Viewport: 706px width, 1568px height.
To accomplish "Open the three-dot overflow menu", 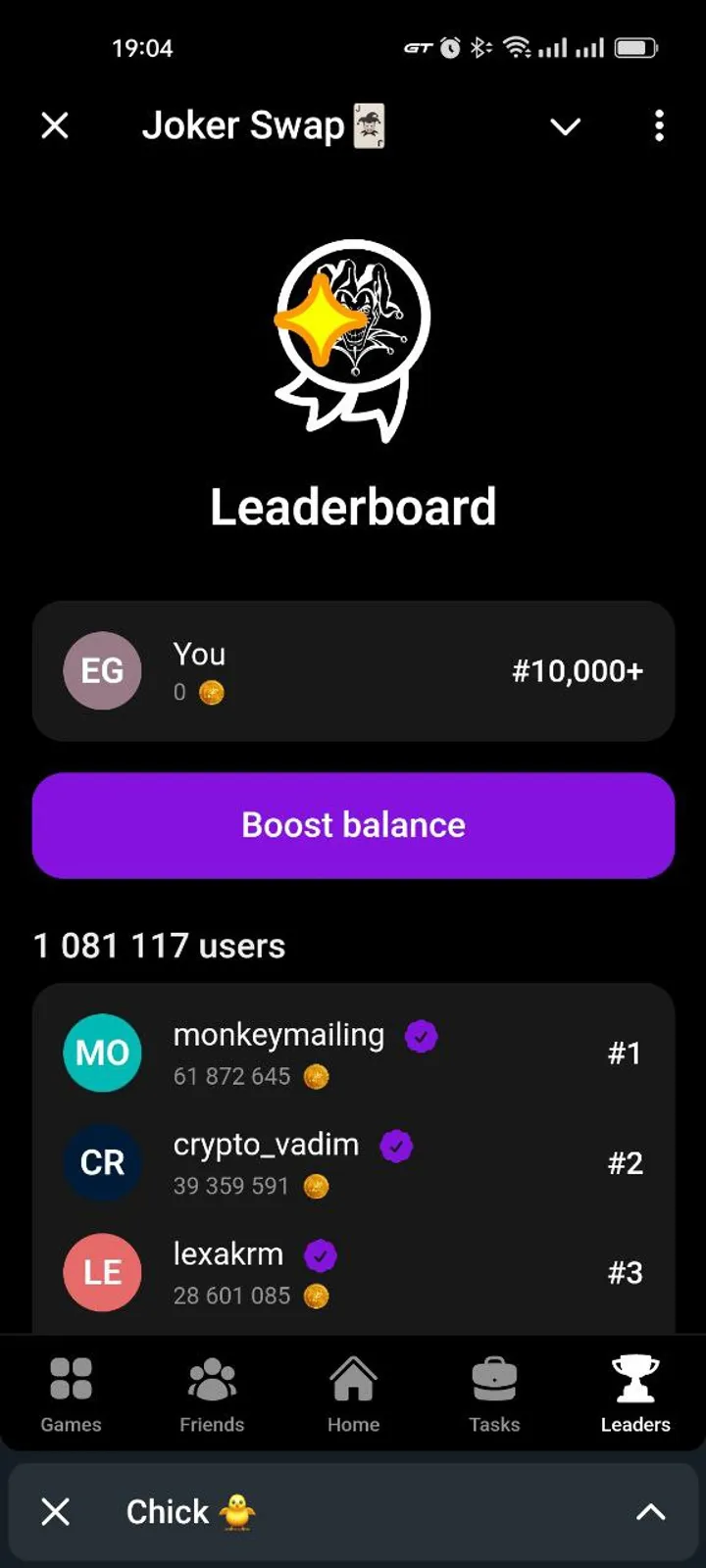I will pyautogui.click(x=659, y=125).
